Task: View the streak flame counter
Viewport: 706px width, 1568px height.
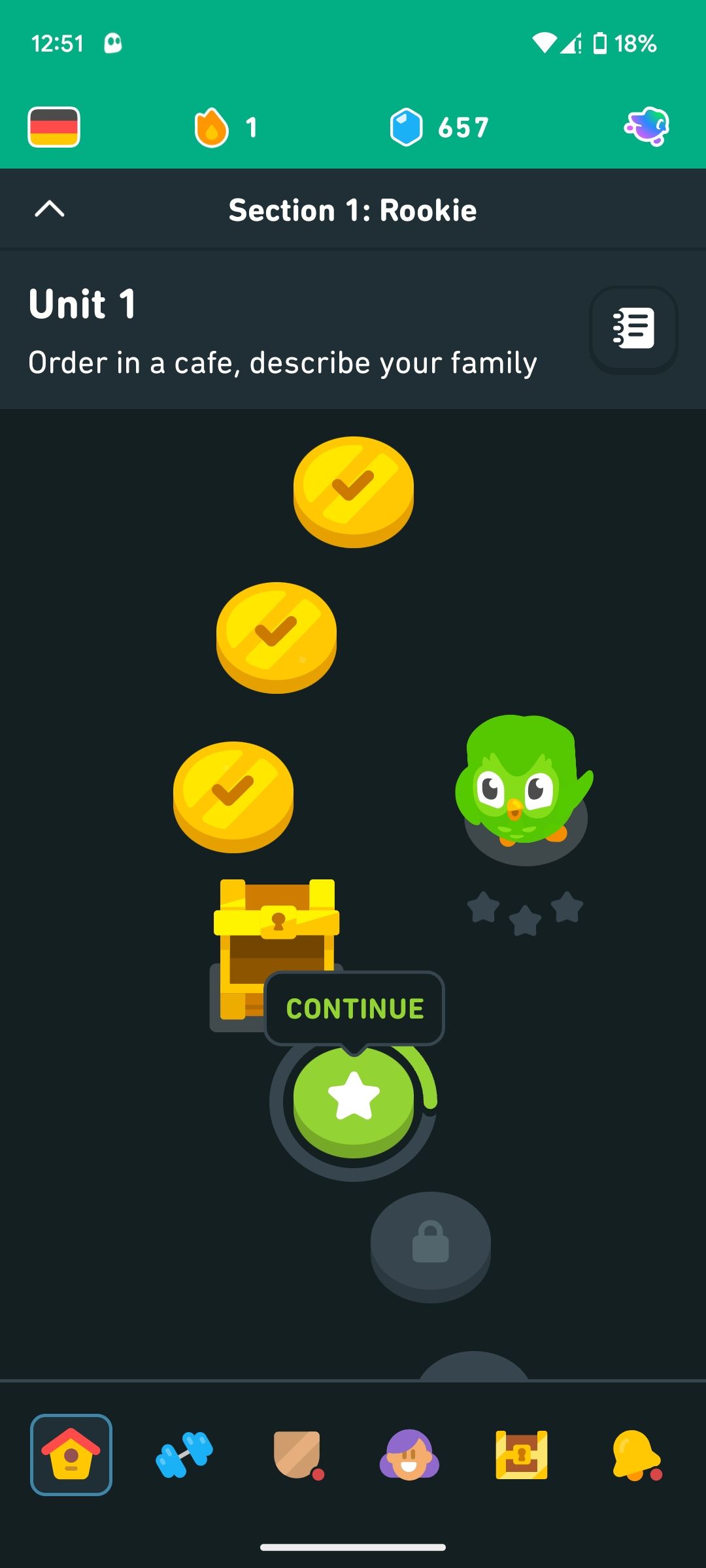Action: click(x=226, y=127)
